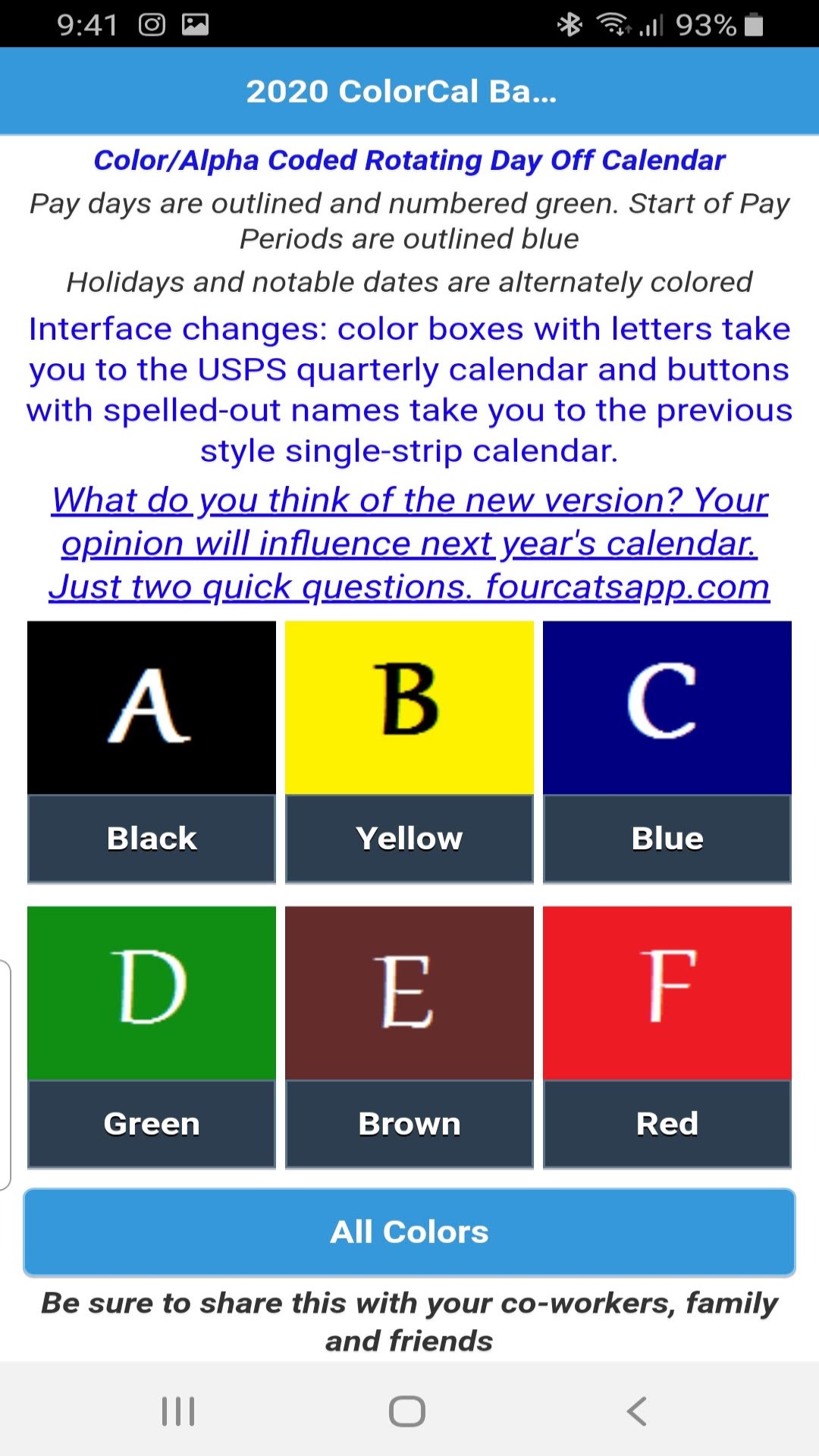This screenshot has height=1456, width=819.
Task: Select the Yellow single-strip calendar button
Action: click(x=409, y=839)
